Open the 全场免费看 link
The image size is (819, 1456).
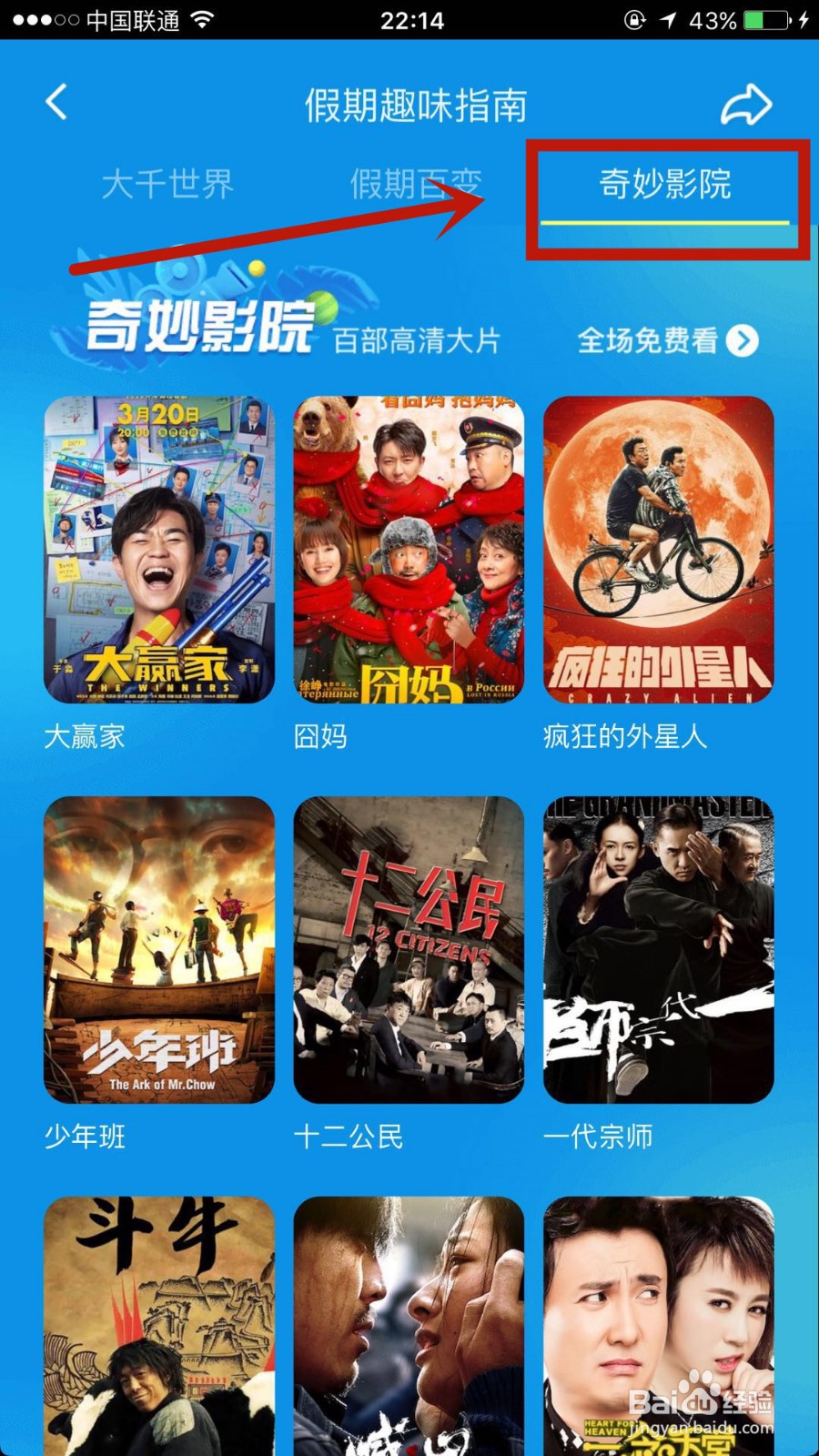click(x=667, y=341)
